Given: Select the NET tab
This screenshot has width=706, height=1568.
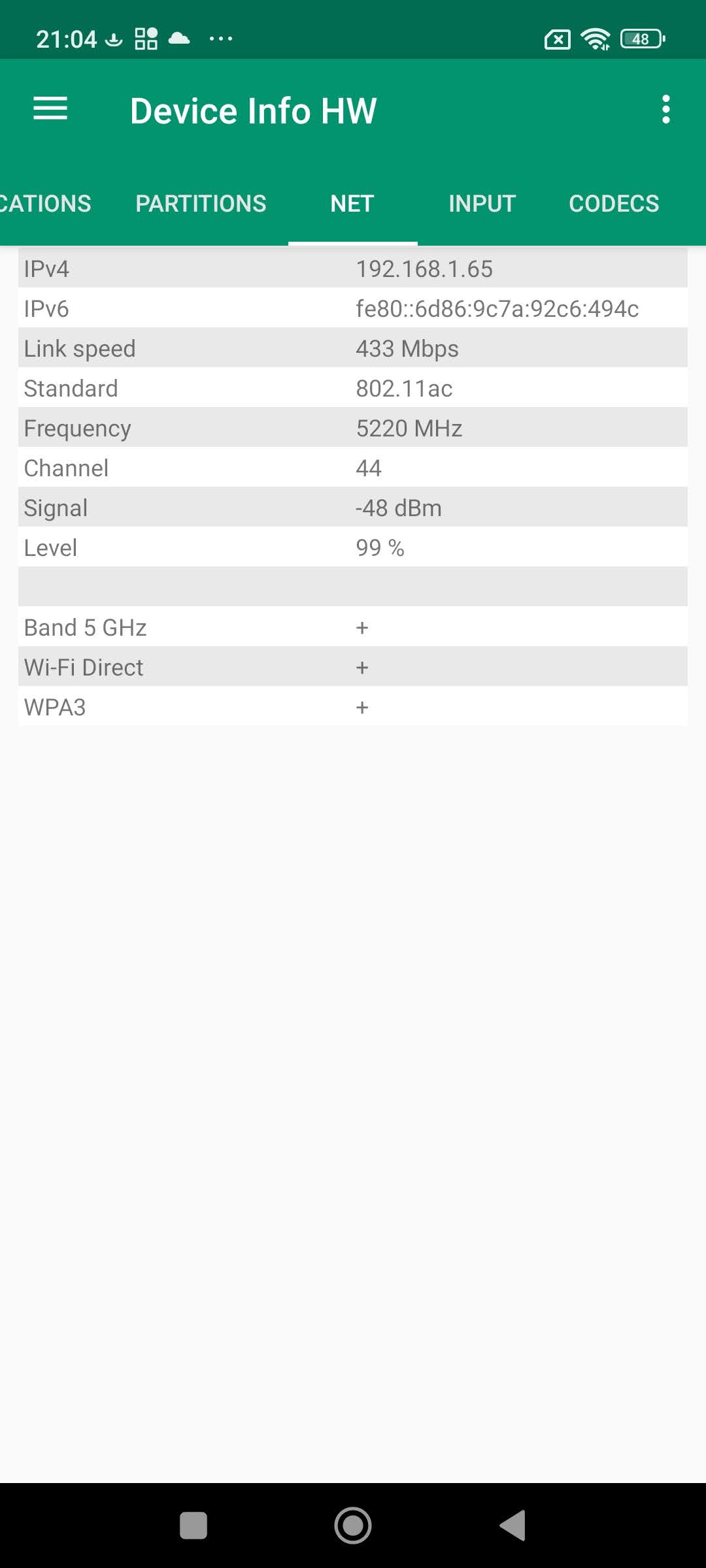Looking at the screenshot, I should coord(352,204).
